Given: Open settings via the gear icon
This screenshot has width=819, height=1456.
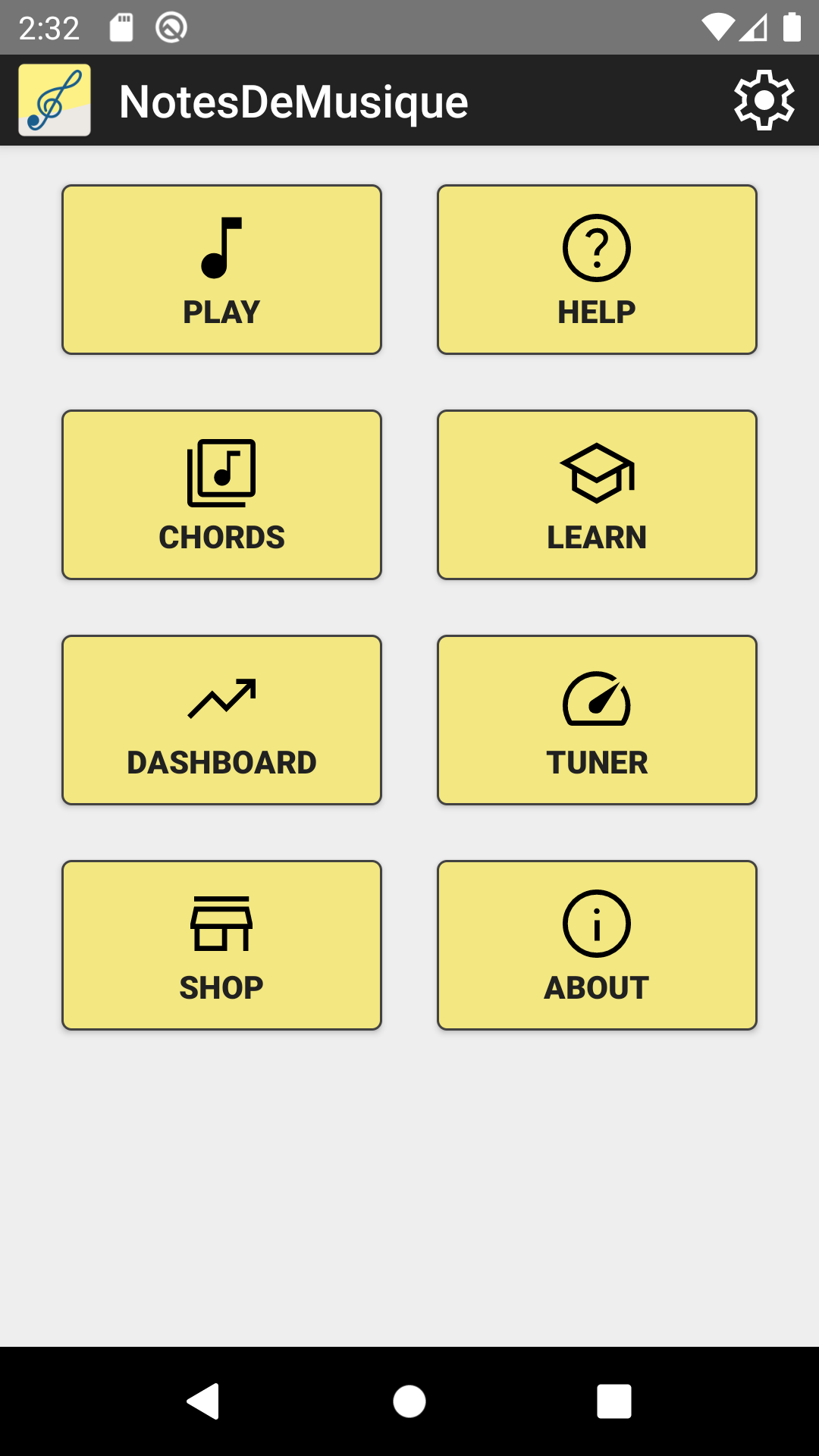Looking at the screenshot, I should tap(764, 100).
